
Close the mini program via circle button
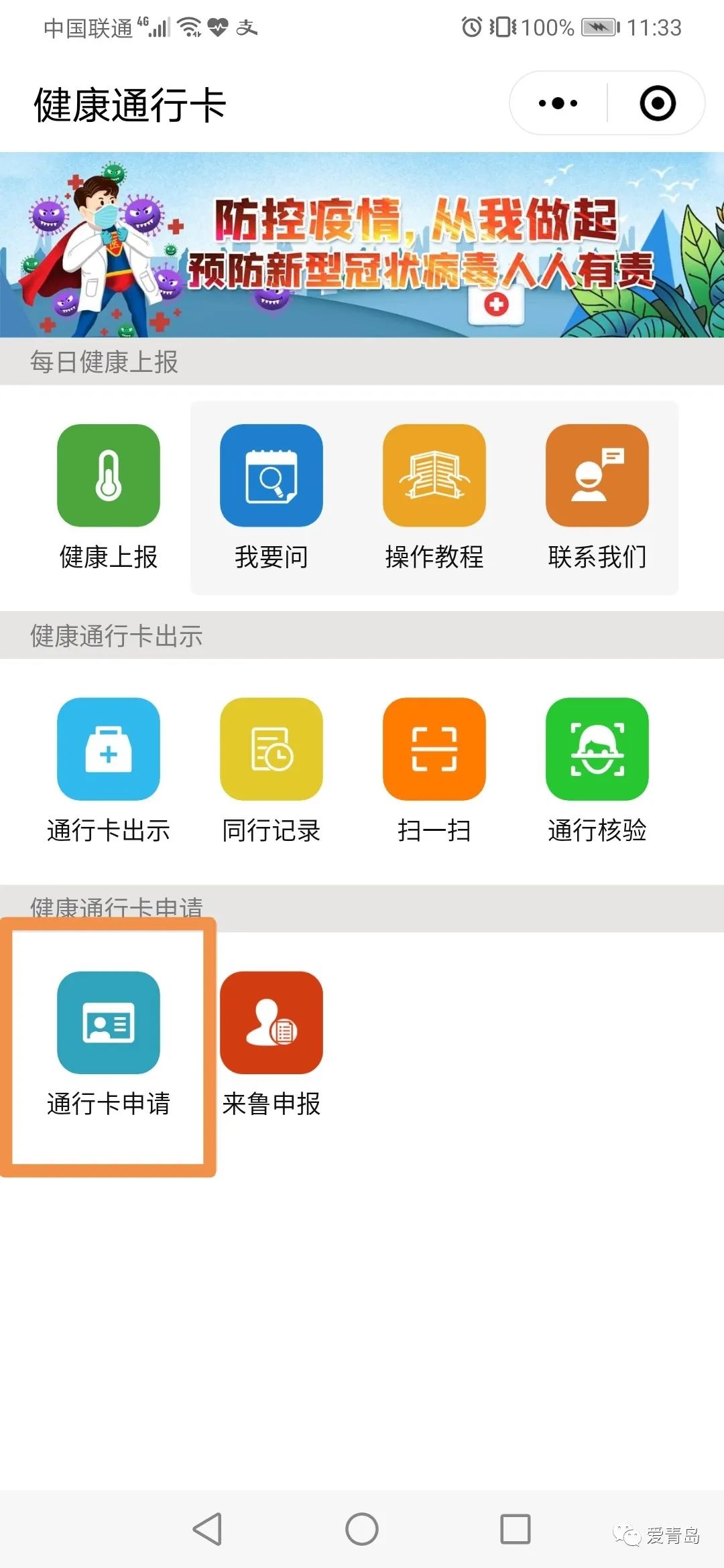[x=657, y=103]
